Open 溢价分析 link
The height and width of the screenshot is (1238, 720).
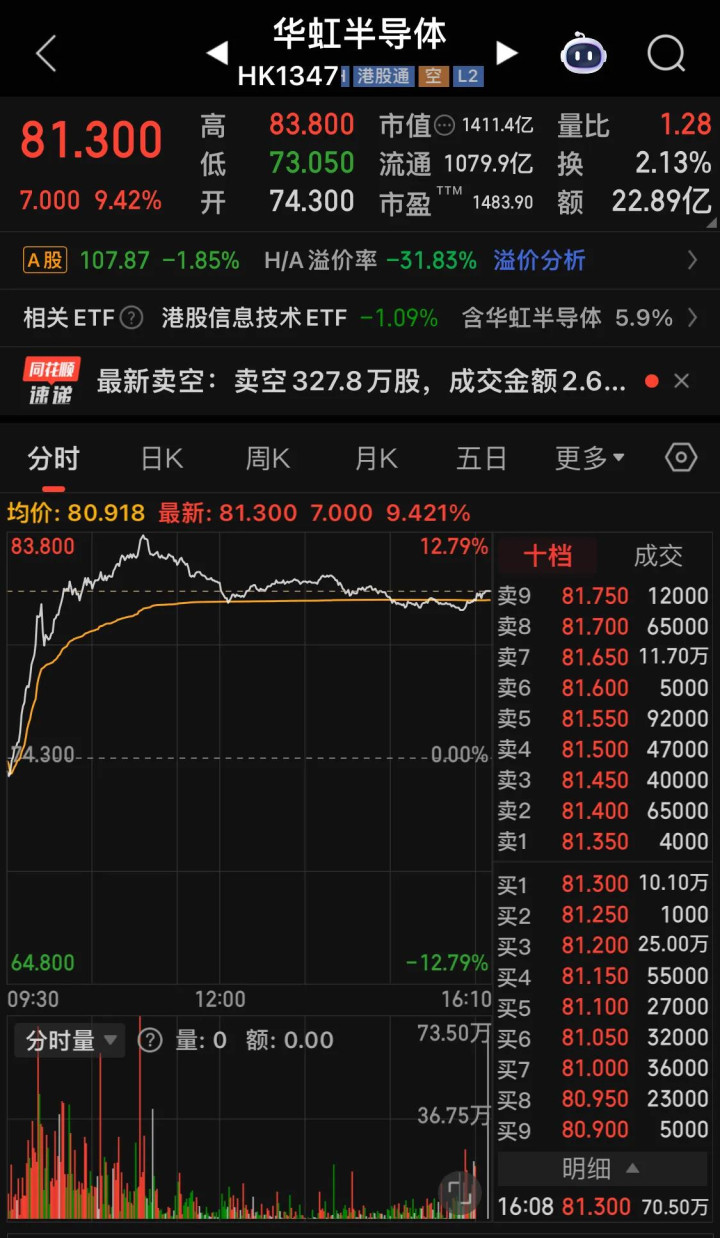(x=539, y=261)
